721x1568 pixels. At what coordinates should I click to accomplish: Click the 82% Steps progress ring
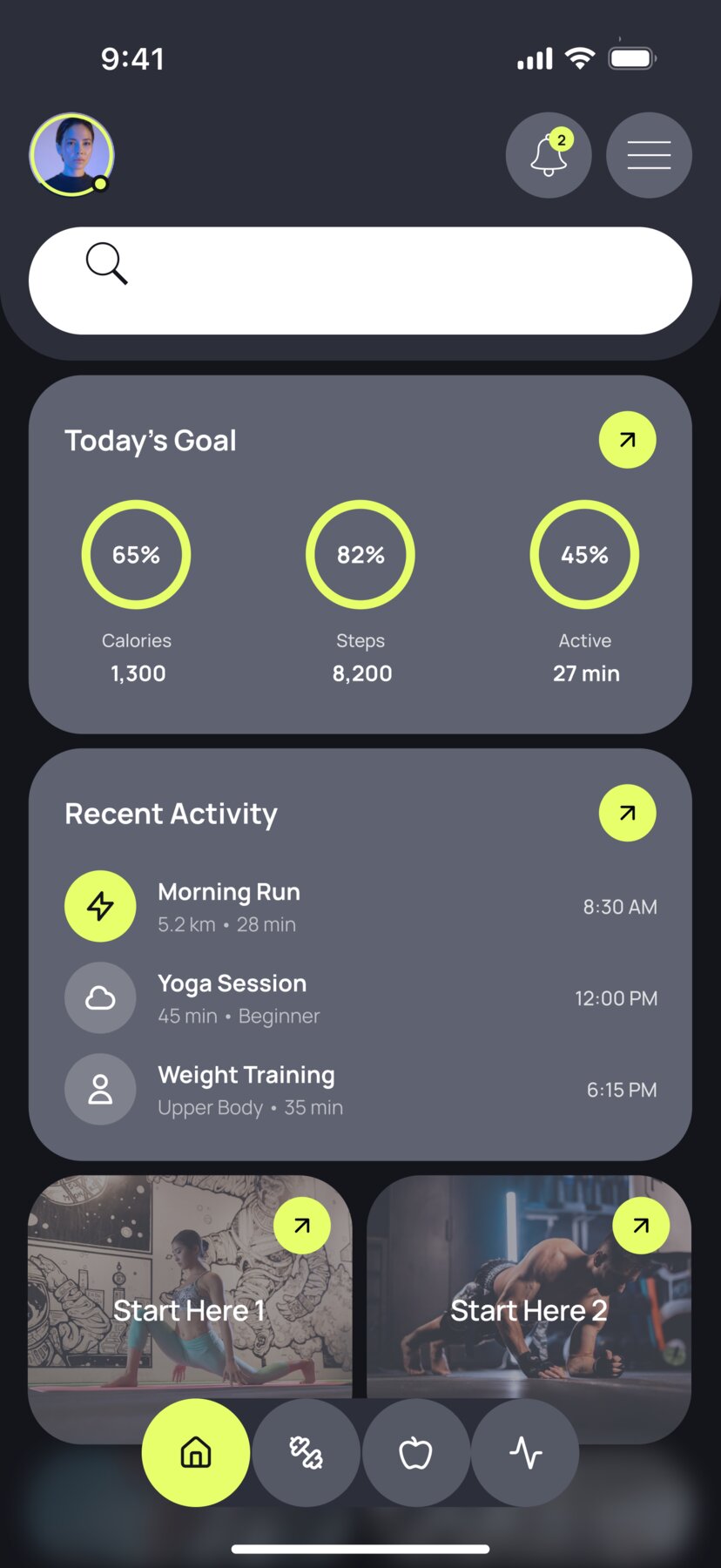(x=360, y=554)
